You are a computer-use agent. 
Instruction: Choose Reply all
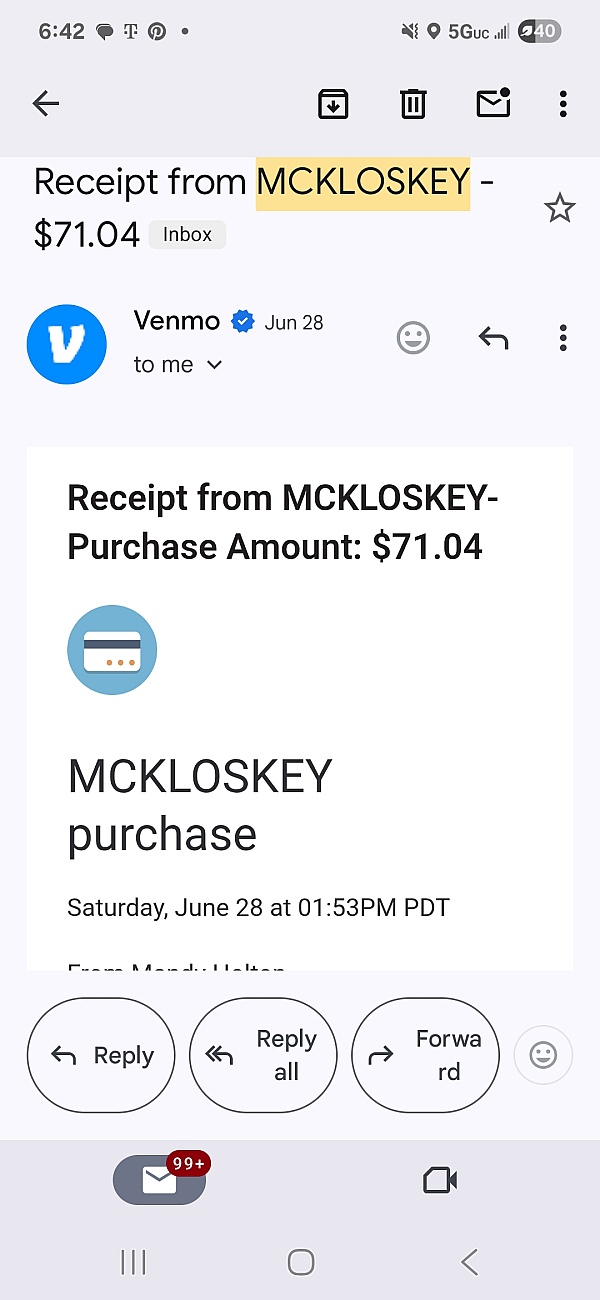(263, 1055)
